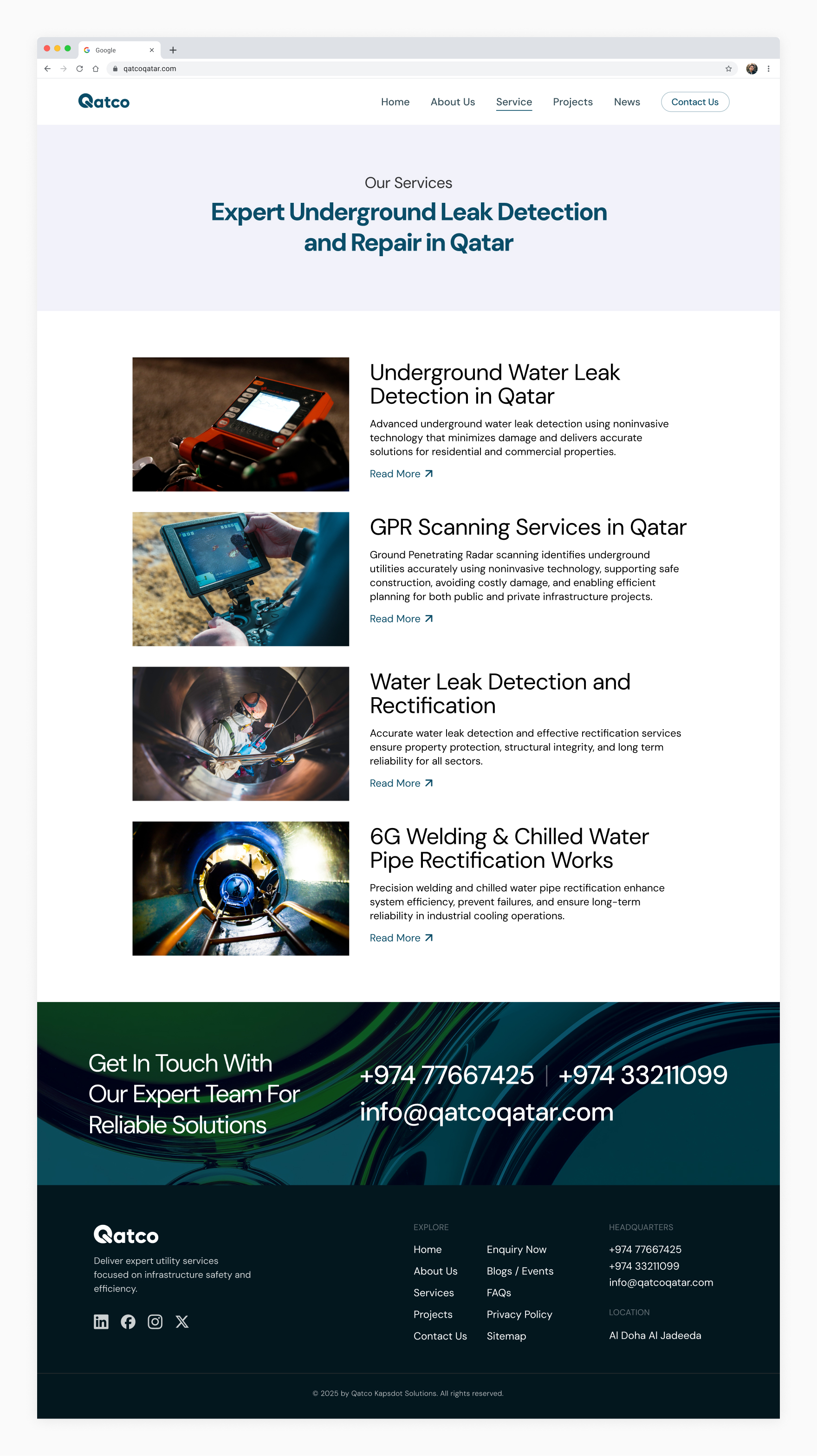Open Enquiry Now in footer
Screen dimensions: 817x1456
(x=516, y=1249)
